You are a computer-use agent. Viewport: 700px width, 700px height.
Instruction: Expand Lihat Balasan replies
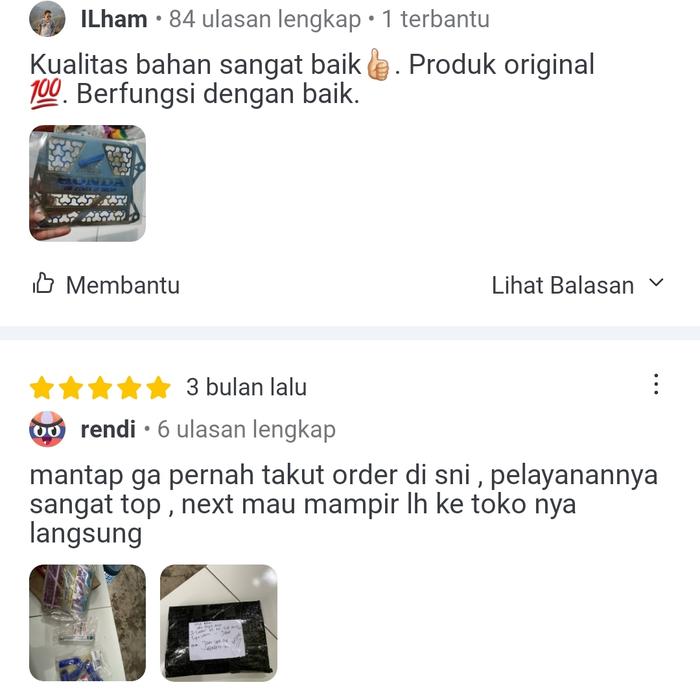pos(577,285)
